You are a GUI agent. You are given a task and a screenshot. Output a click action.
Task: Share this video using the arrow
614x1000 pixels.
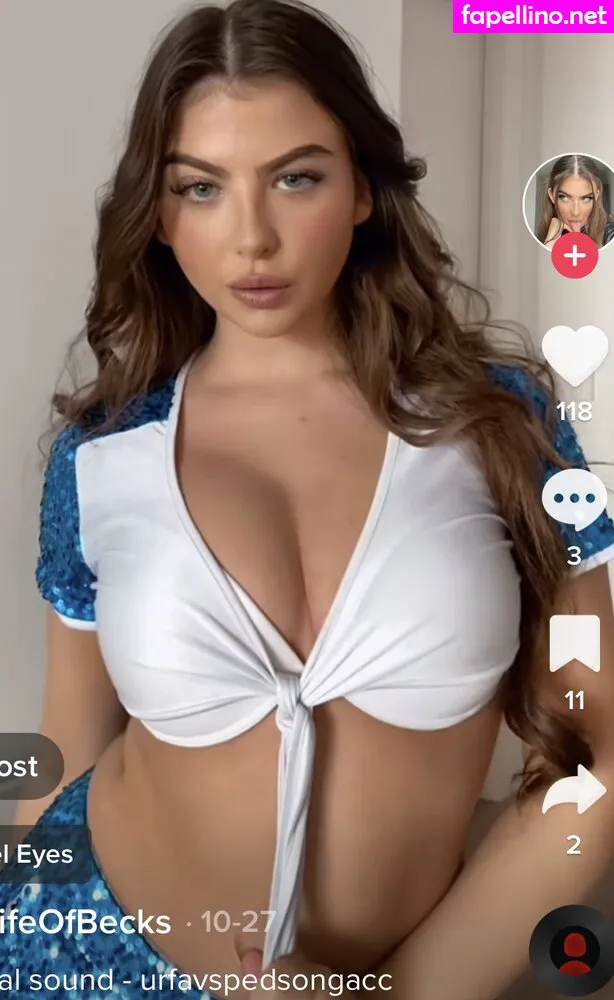tap(575, 790)
